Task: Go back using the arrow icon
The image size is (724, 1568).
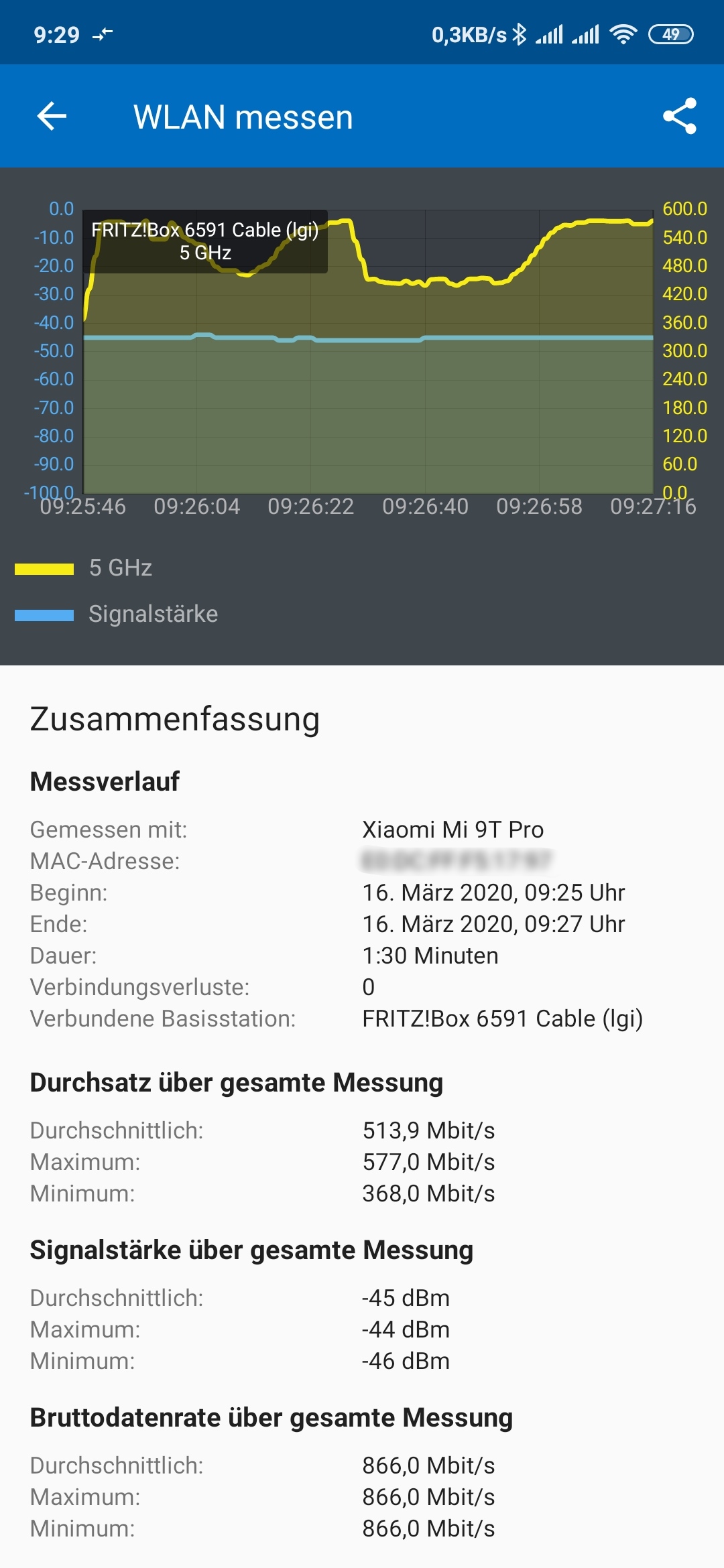Action: click(52, 117)
